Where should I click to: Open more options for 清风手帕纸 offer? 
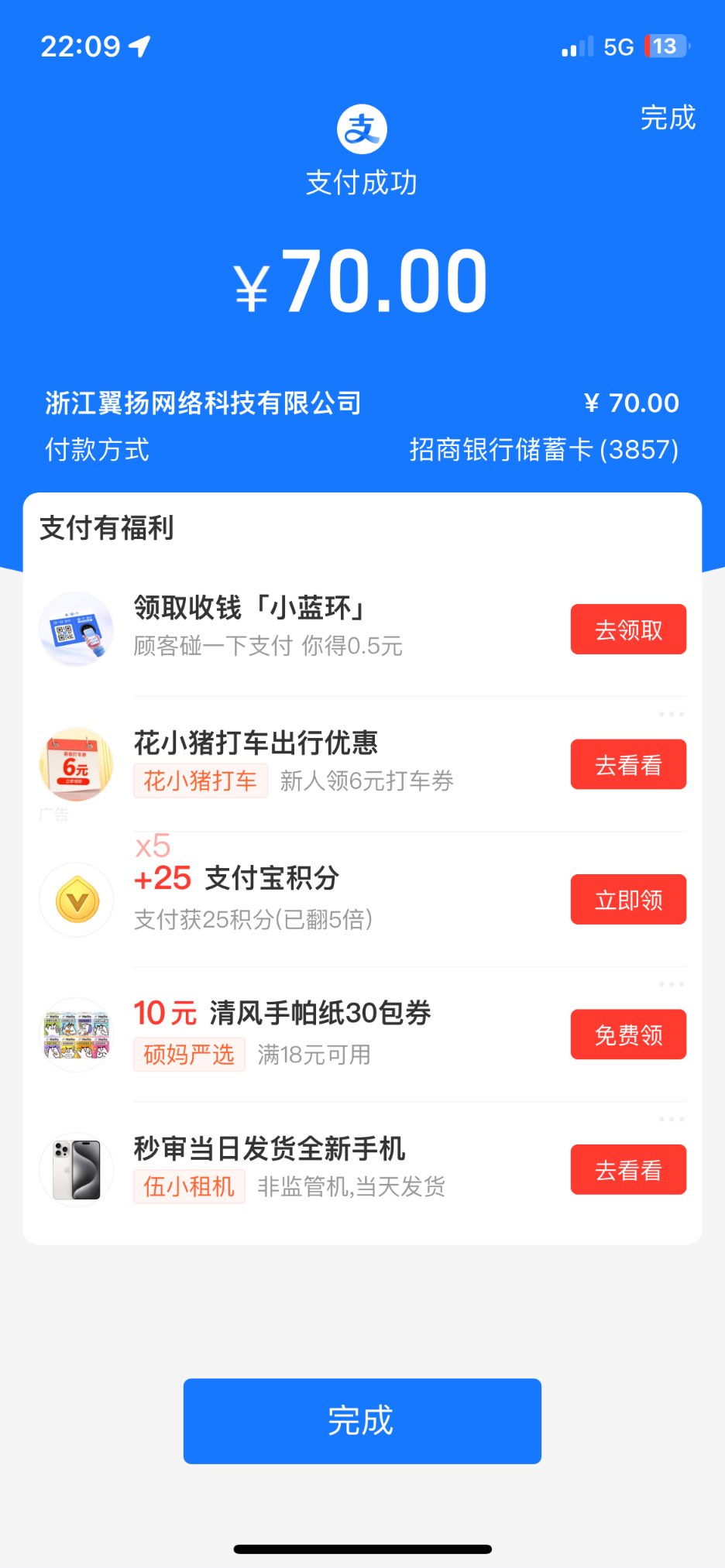(671, 984)
